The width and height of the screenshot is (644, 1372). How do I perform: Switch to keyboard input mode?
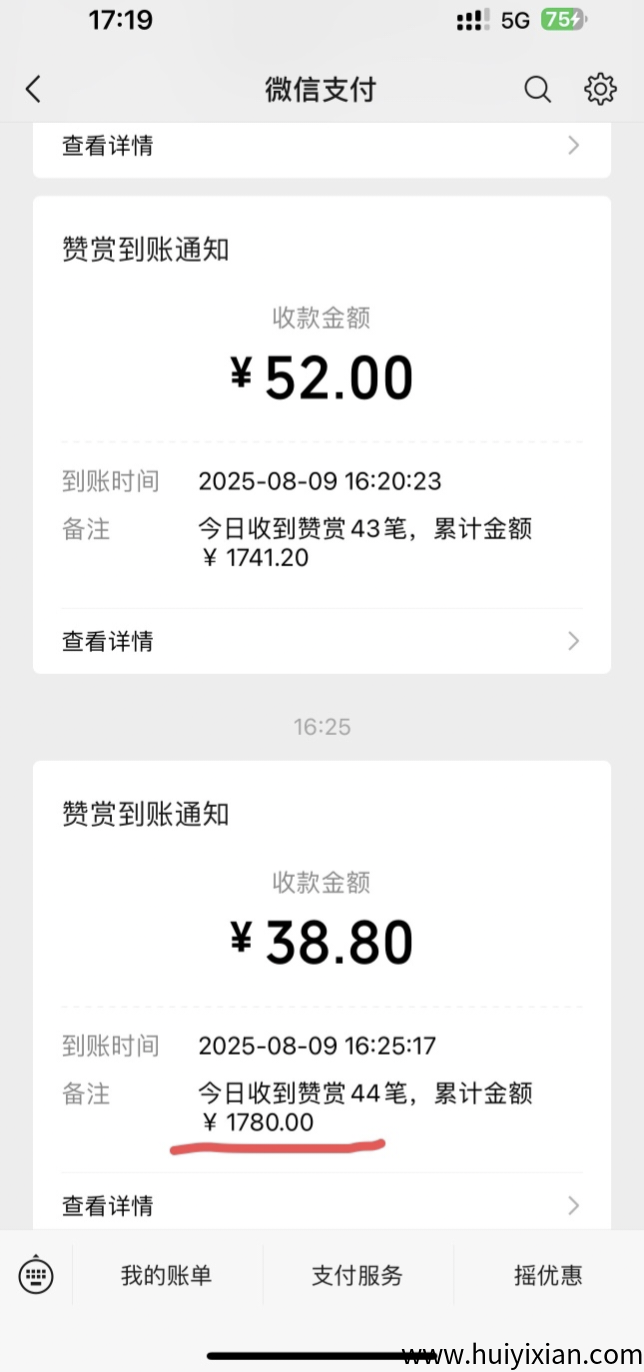[36, 1275]
